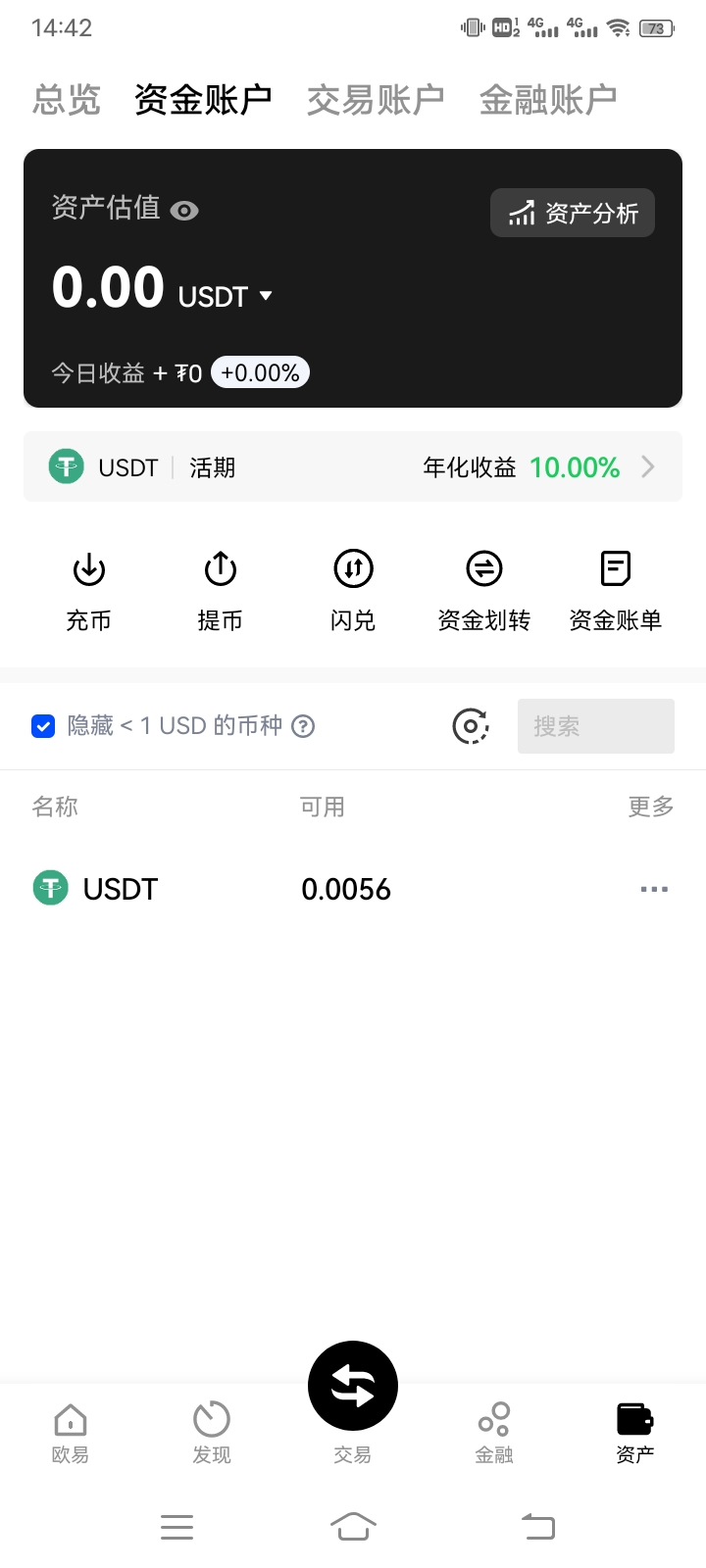Go to the 欧易 home tab
Viewport: 706px width, 1568px height.
pos(71,1433)
